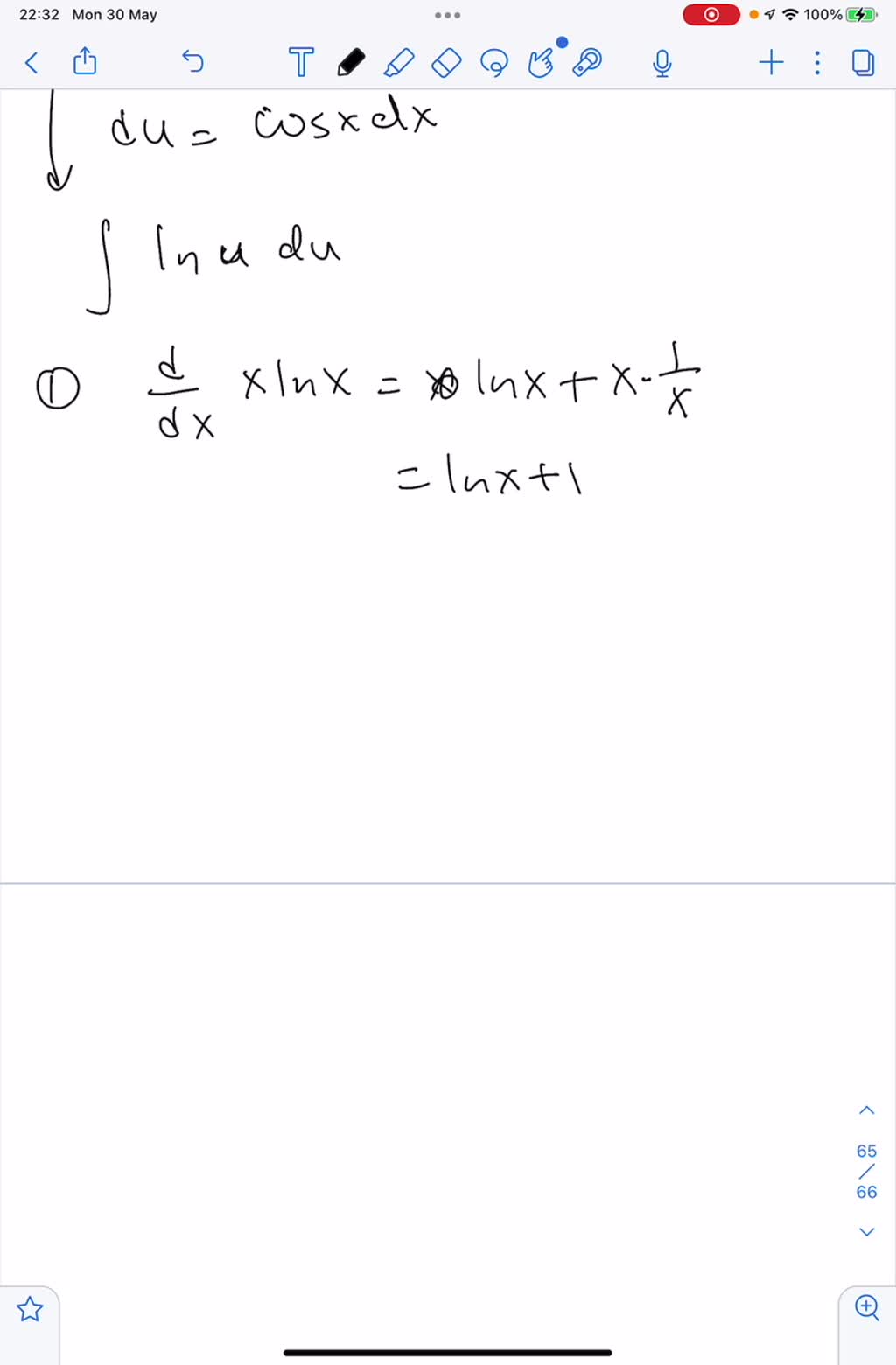Add a new element with the plus button
Image resolution: width=896 pixels, height=1365 pixels.
point(771,62)
